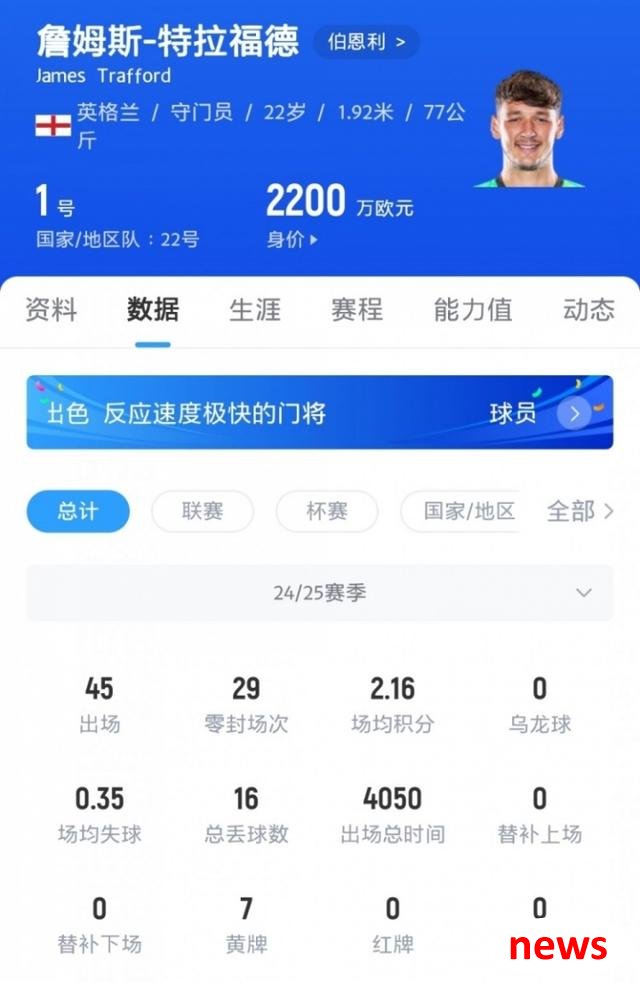This screenshot has height=982, width=640.
Task: Expand the 24/25赛季 season dropdown
Action: pyautogui.click(x=319, y=593)
